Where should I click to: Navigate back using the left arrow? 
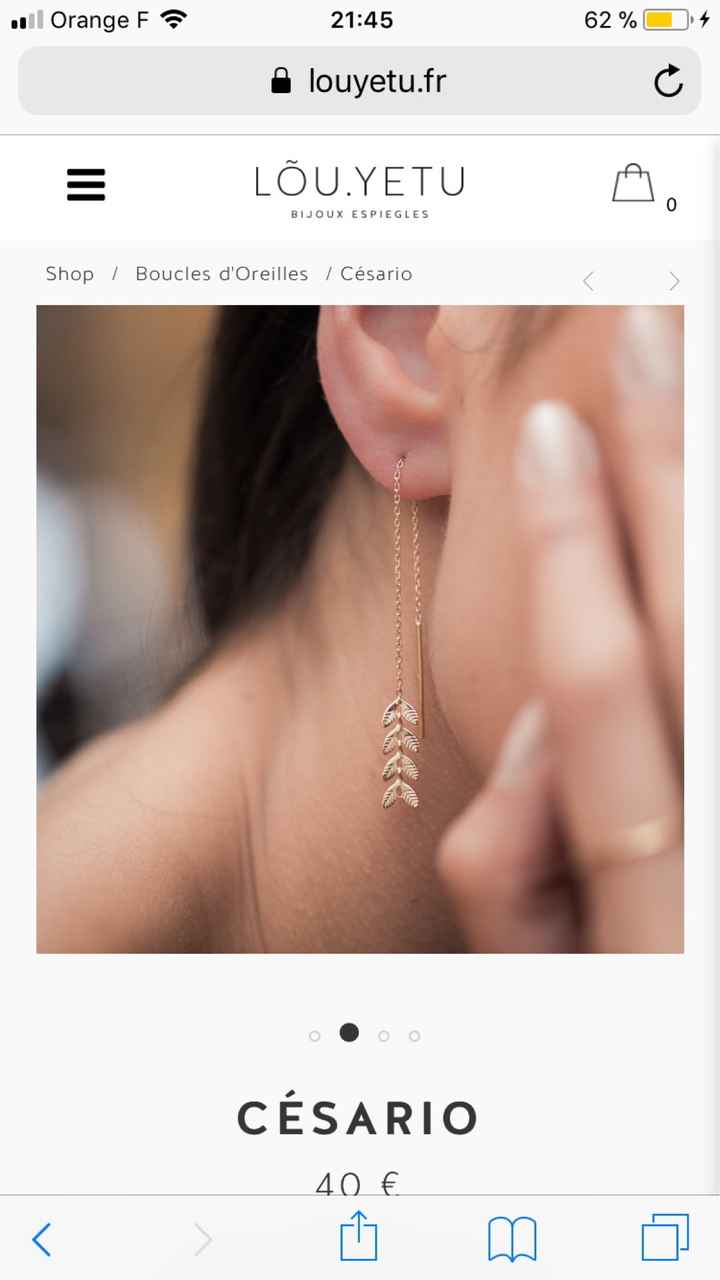(x=42, y=1238)
